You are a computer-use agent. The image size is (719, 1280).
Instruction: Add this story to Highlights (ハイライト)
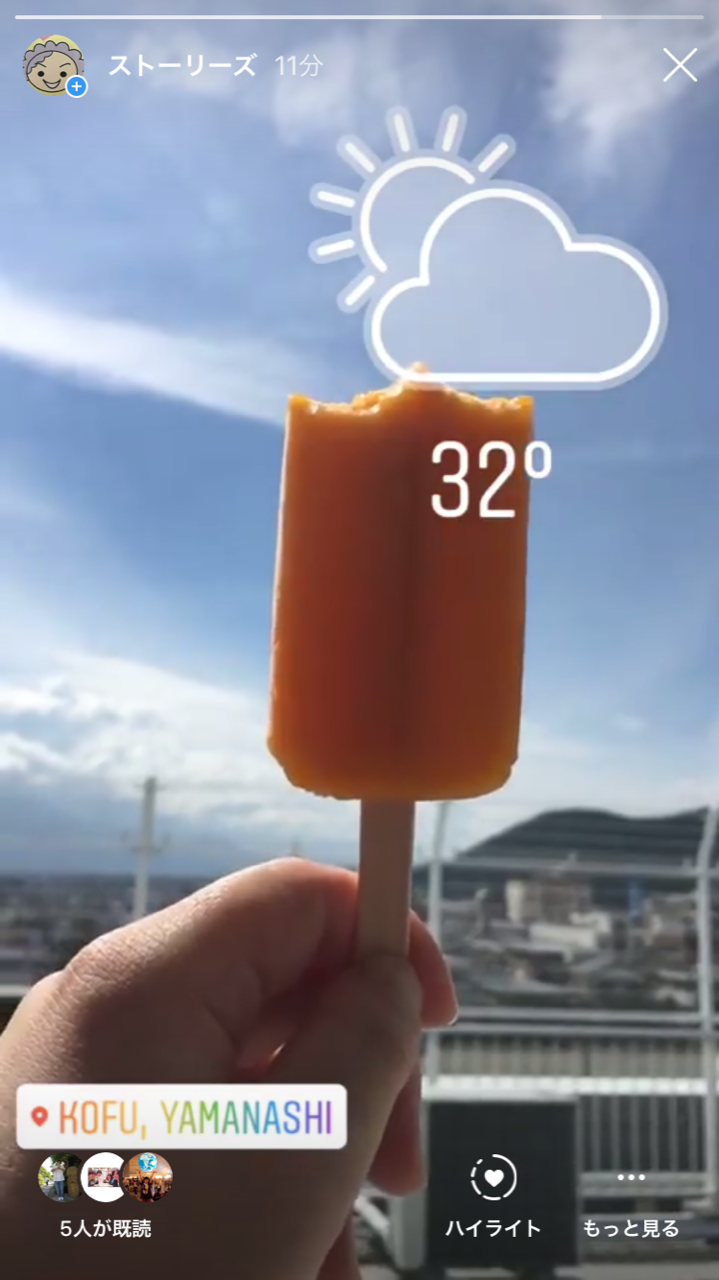pos(493,1196)
